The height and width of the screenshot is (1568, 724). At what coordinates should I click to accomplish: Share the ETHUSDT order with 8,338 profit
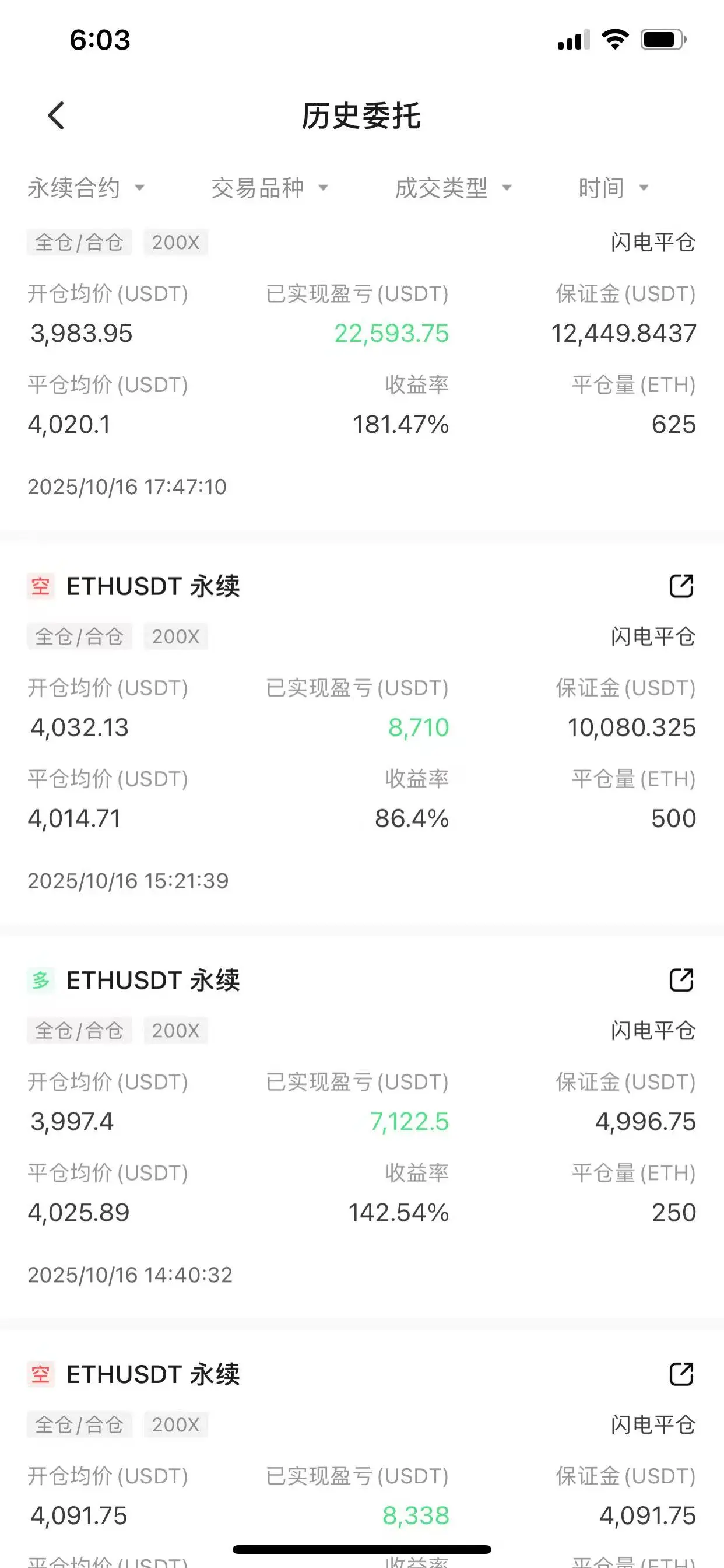[681, 1374]
